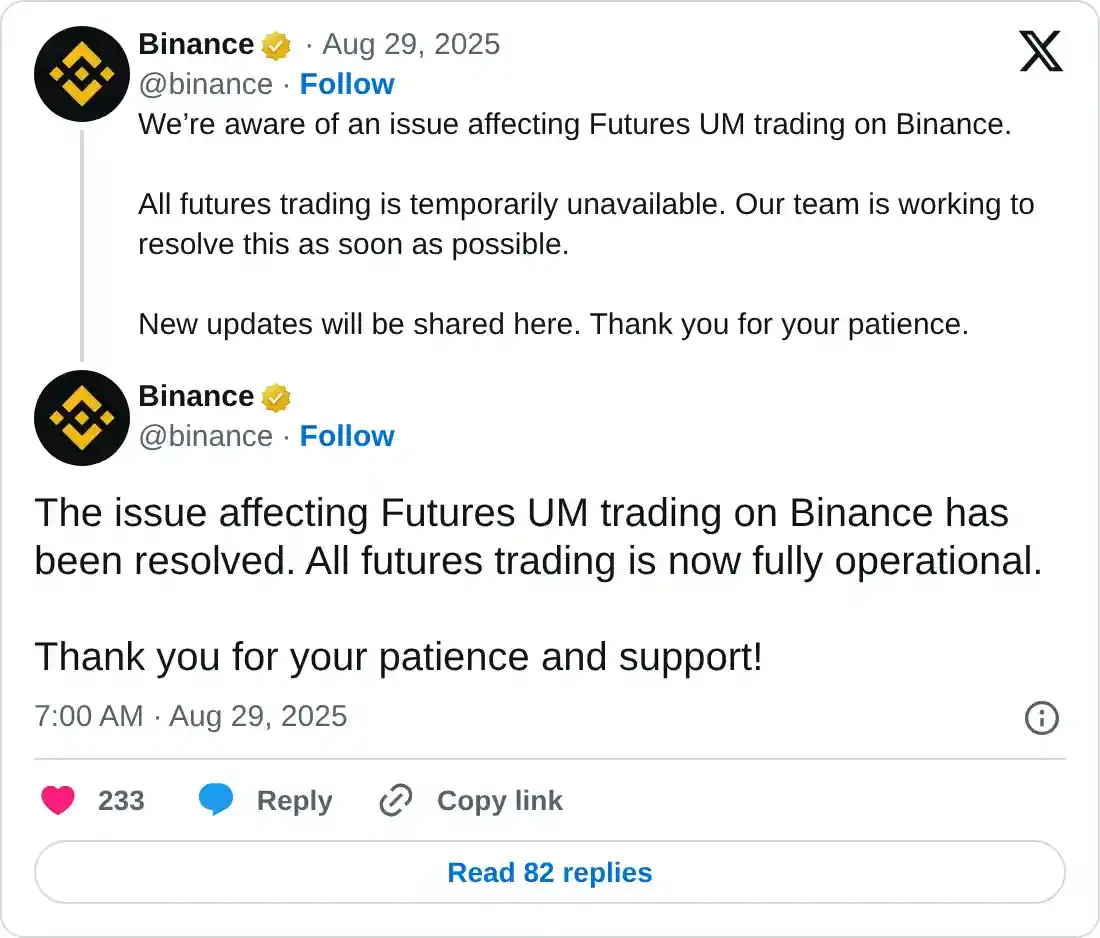Read 82 replies
This screenshot has height=938, width=1100.
tap(549, 872)
